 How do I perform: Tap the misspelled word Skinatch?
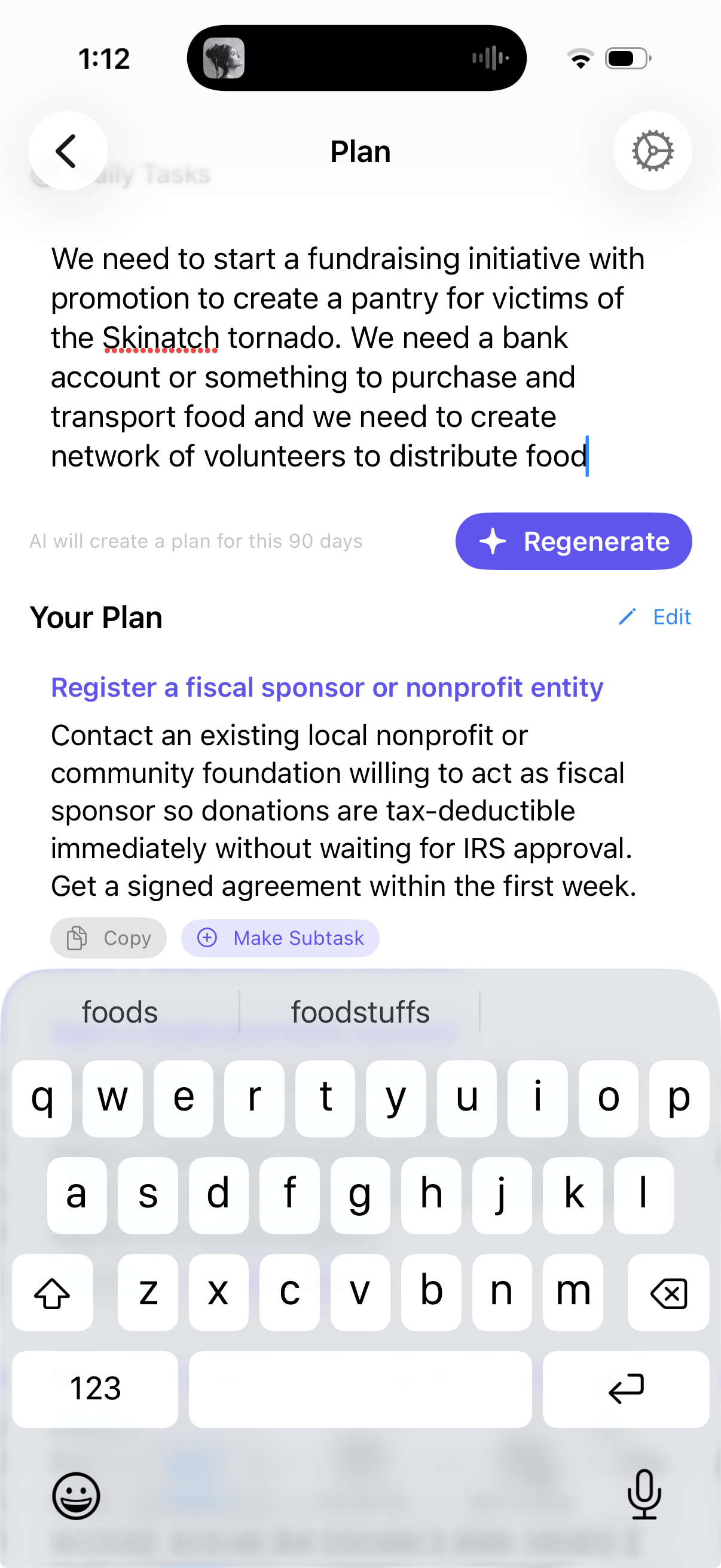click(x=161, y=337)
